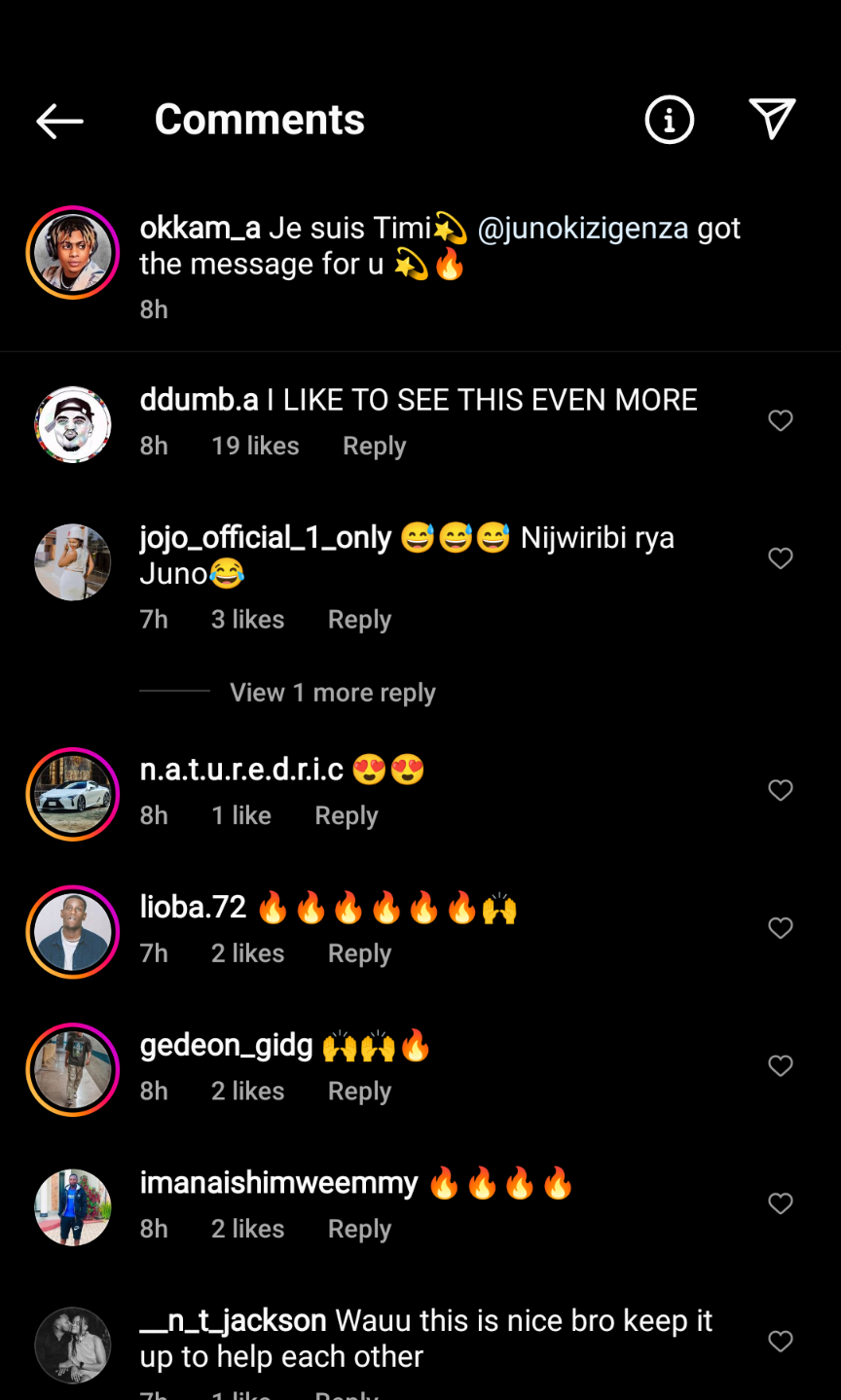
Task: View 19 likes on ddumb.a's comment
Action: point(255,446)
